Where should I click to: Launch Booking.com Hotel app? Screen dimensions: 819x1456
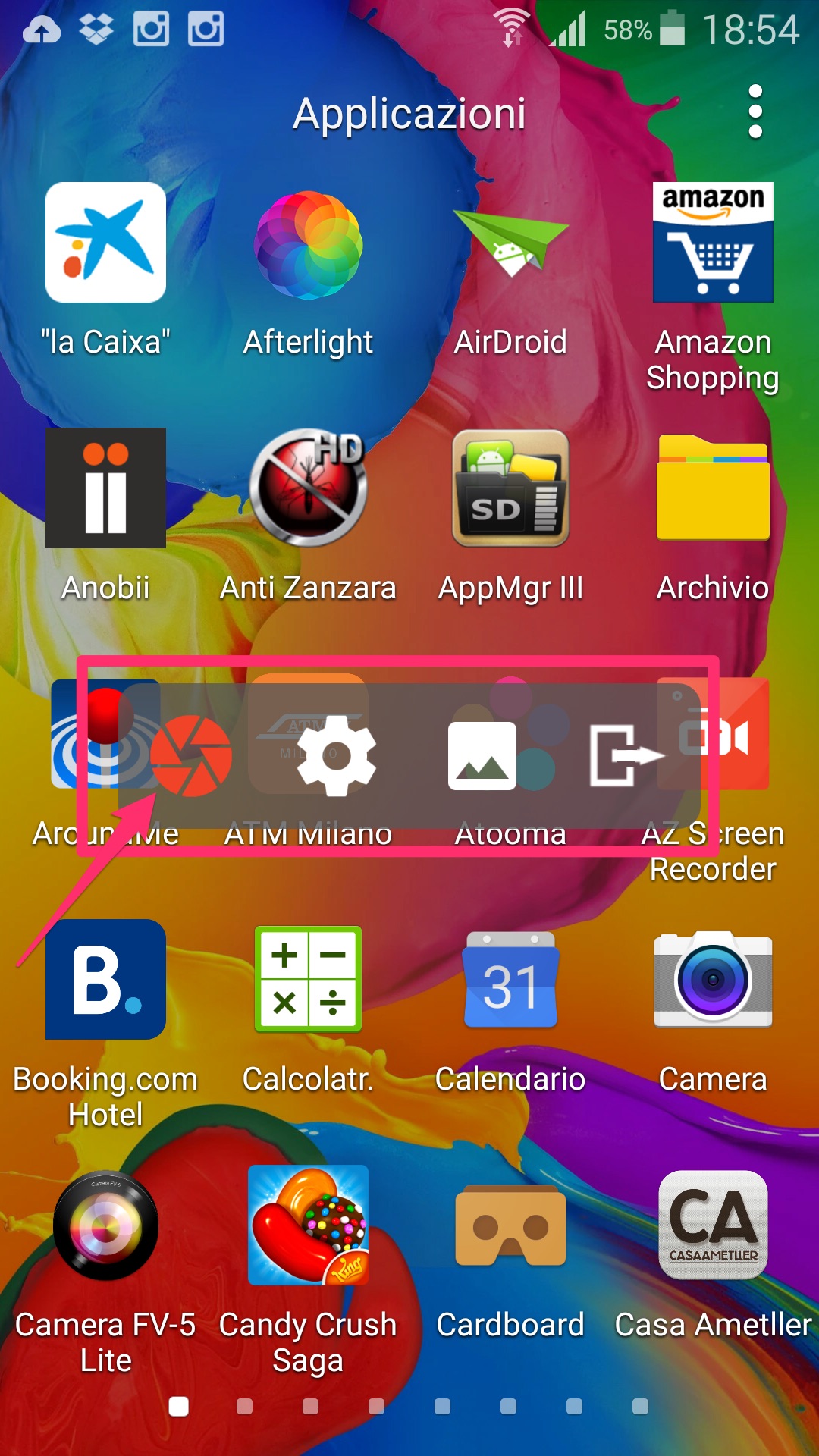(x=105, y=979)
